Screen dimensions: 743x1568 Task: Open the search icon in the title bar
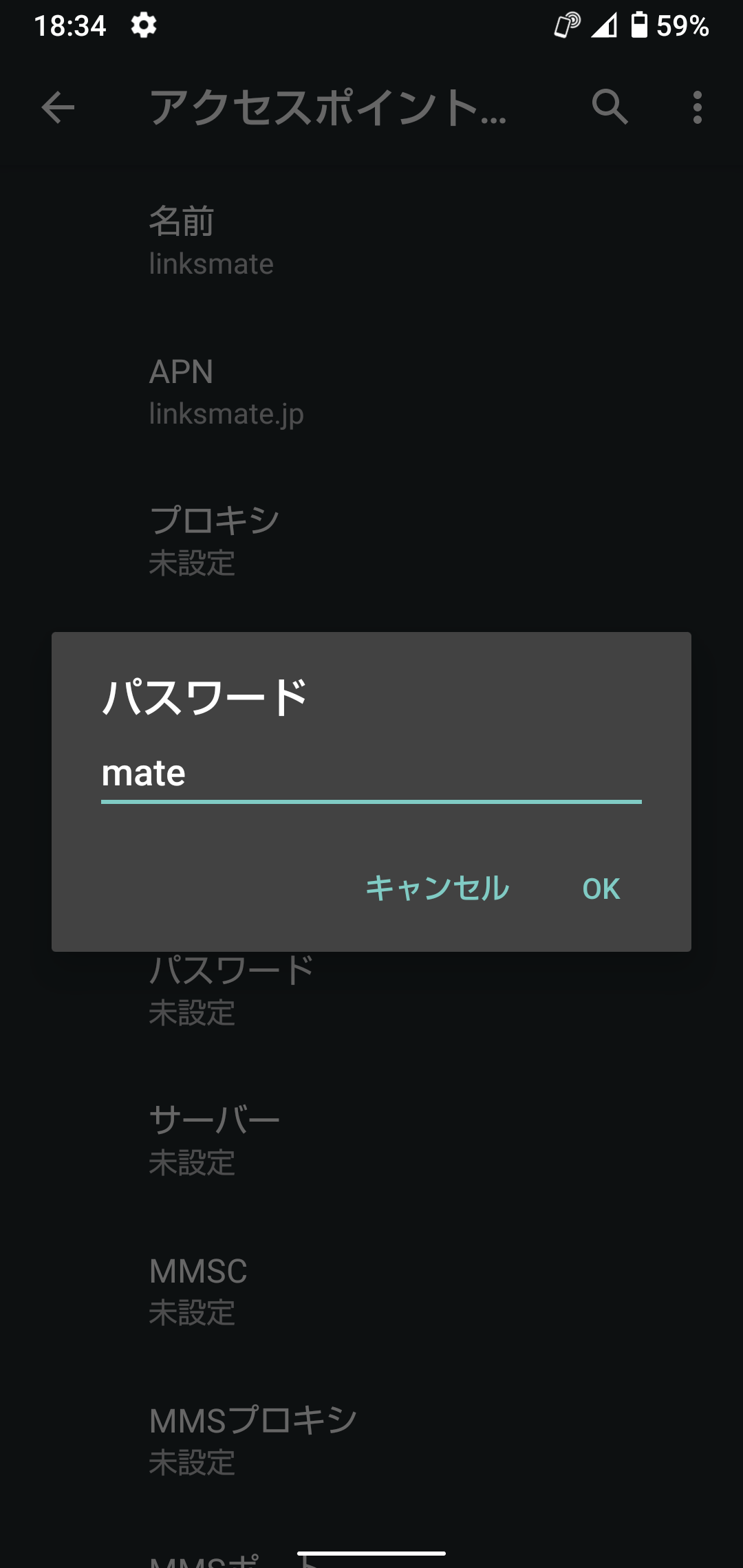610,108
